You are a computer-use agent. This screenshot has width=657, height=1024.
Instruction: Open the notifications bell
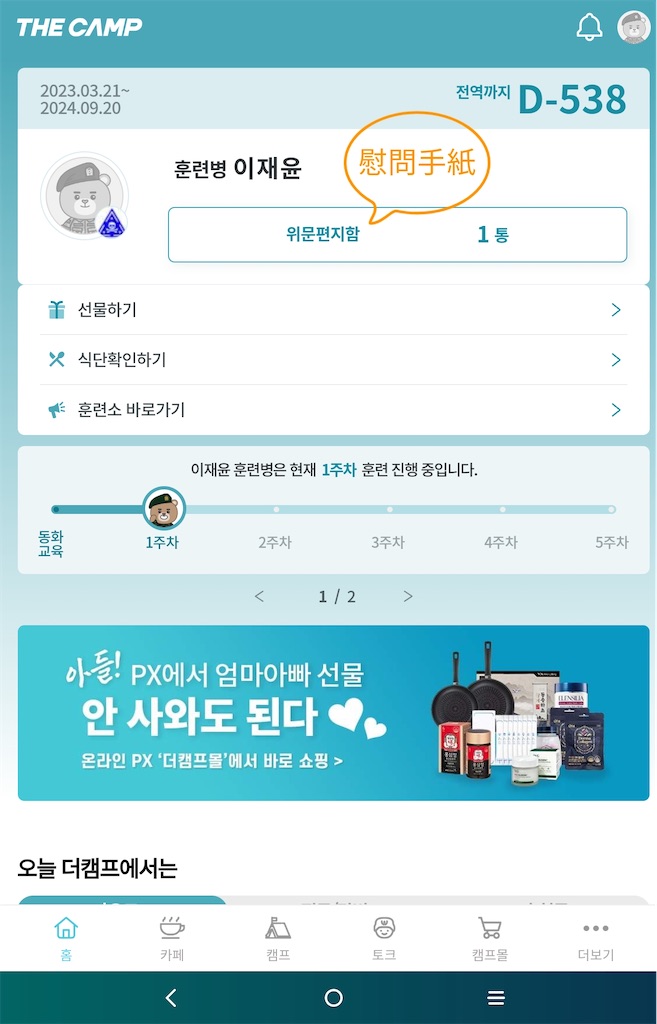tap(589, 28)
